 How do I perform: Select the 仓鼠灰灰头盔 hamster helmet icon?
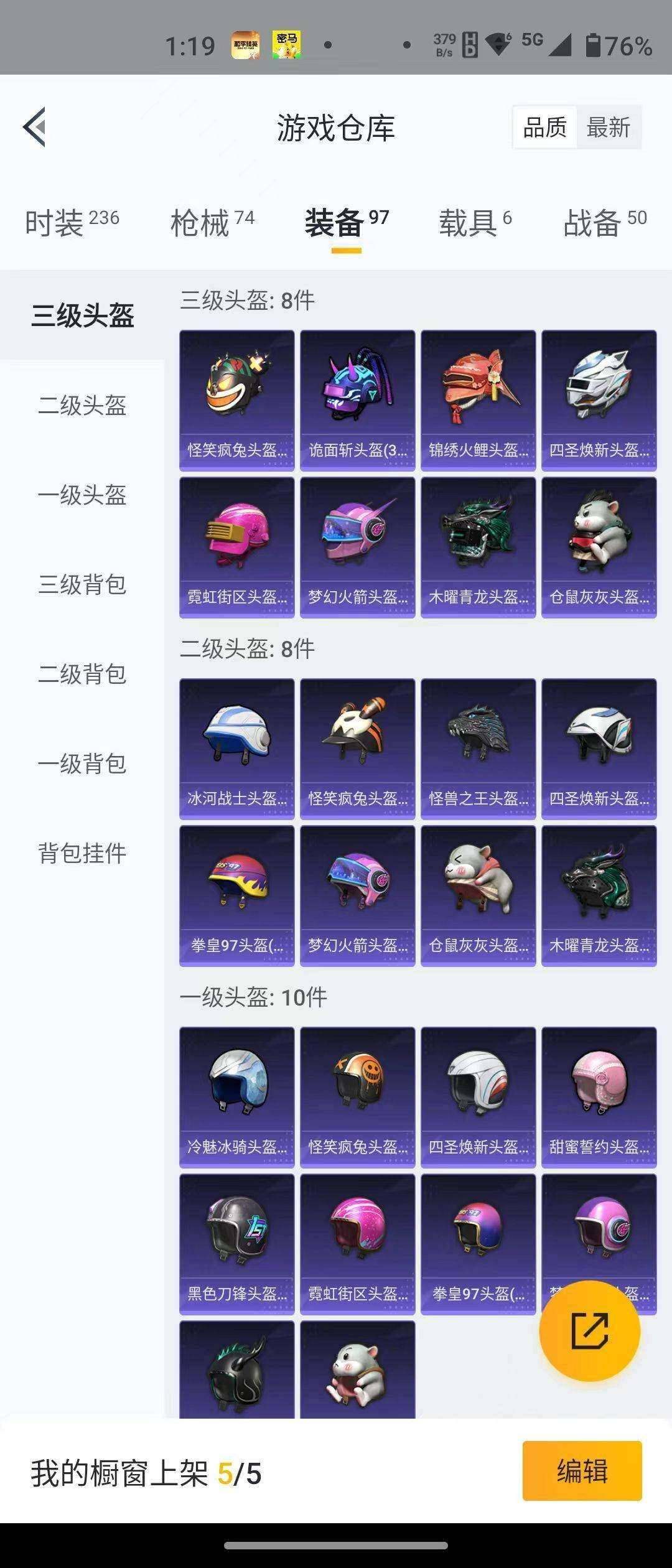tap(597, 548)
